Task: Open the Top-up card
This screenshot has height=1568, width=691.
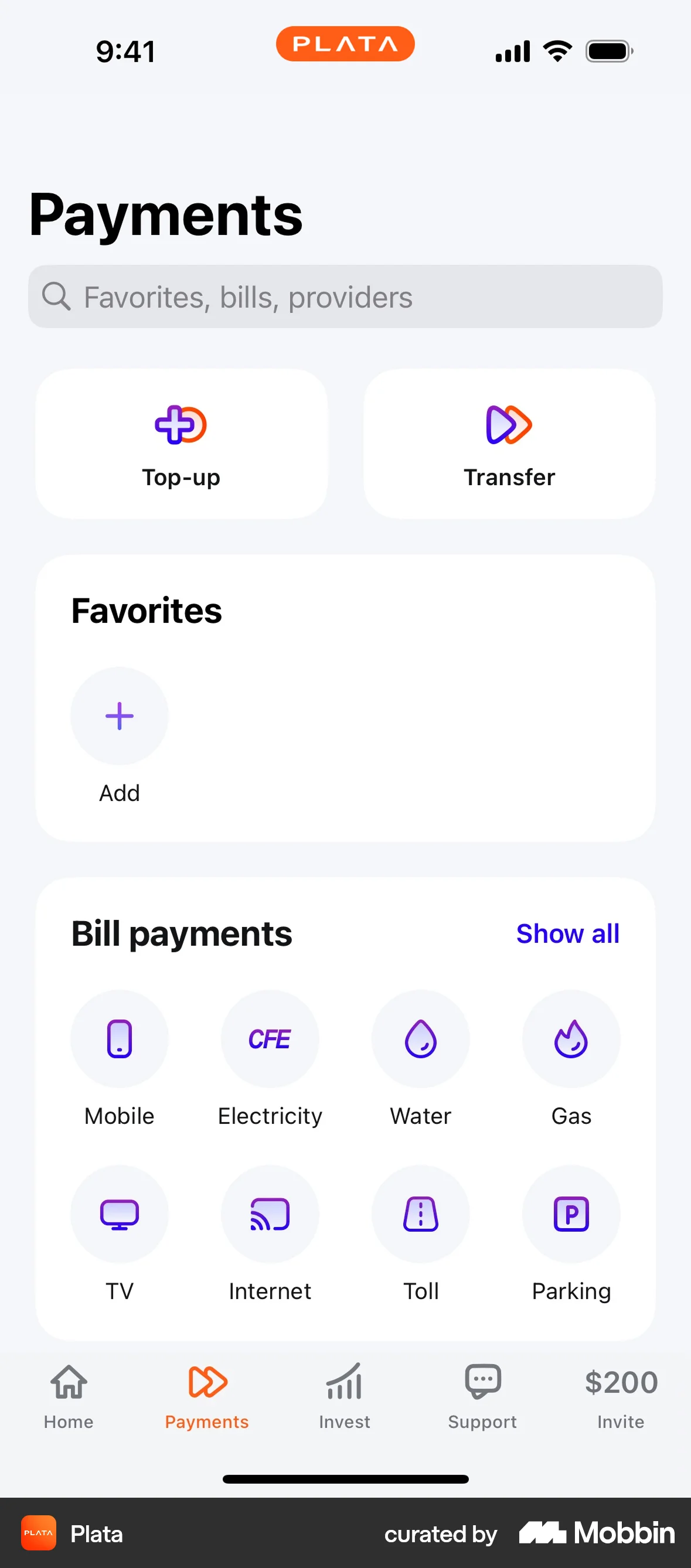Action: [x=182, y=444]
